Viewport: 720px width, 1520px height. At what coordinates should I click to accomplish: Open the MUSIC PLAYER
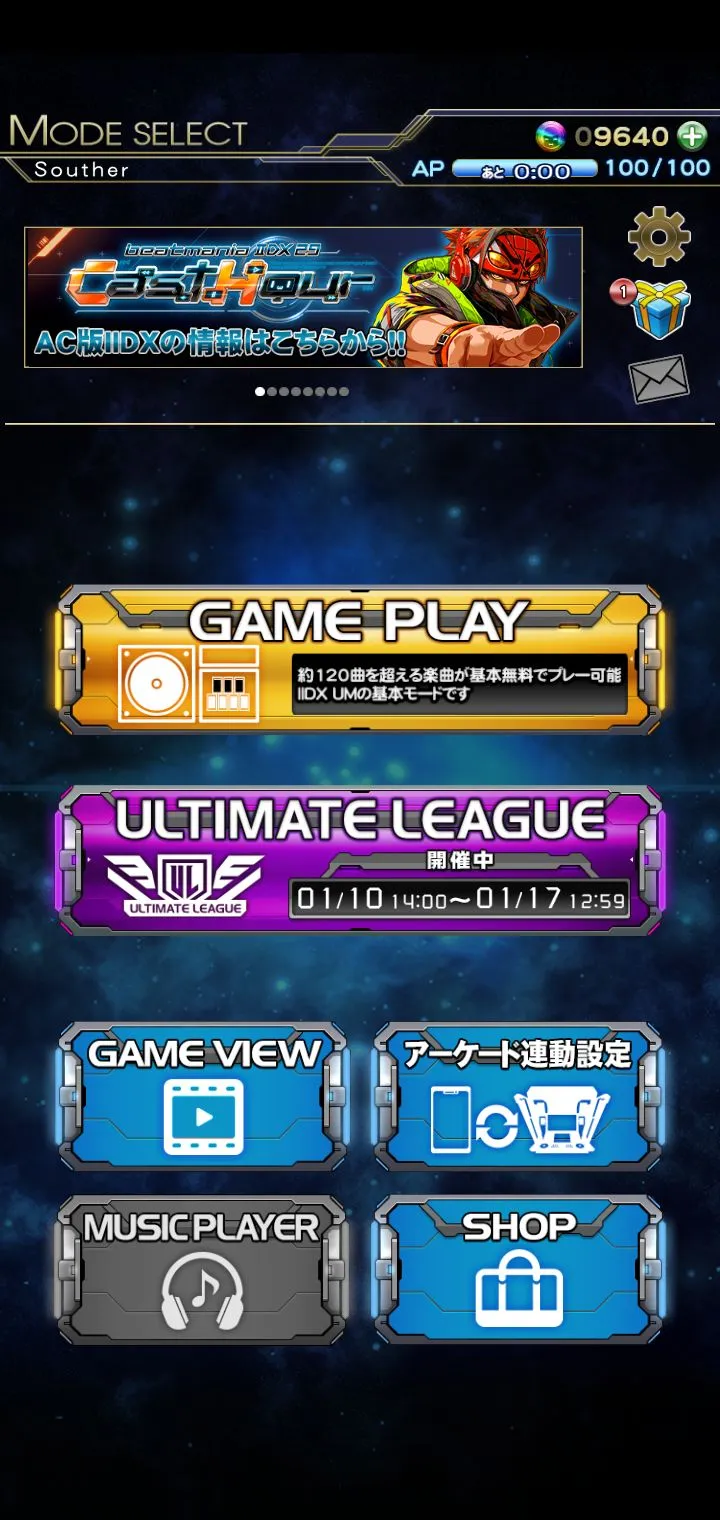(203, 1270)
